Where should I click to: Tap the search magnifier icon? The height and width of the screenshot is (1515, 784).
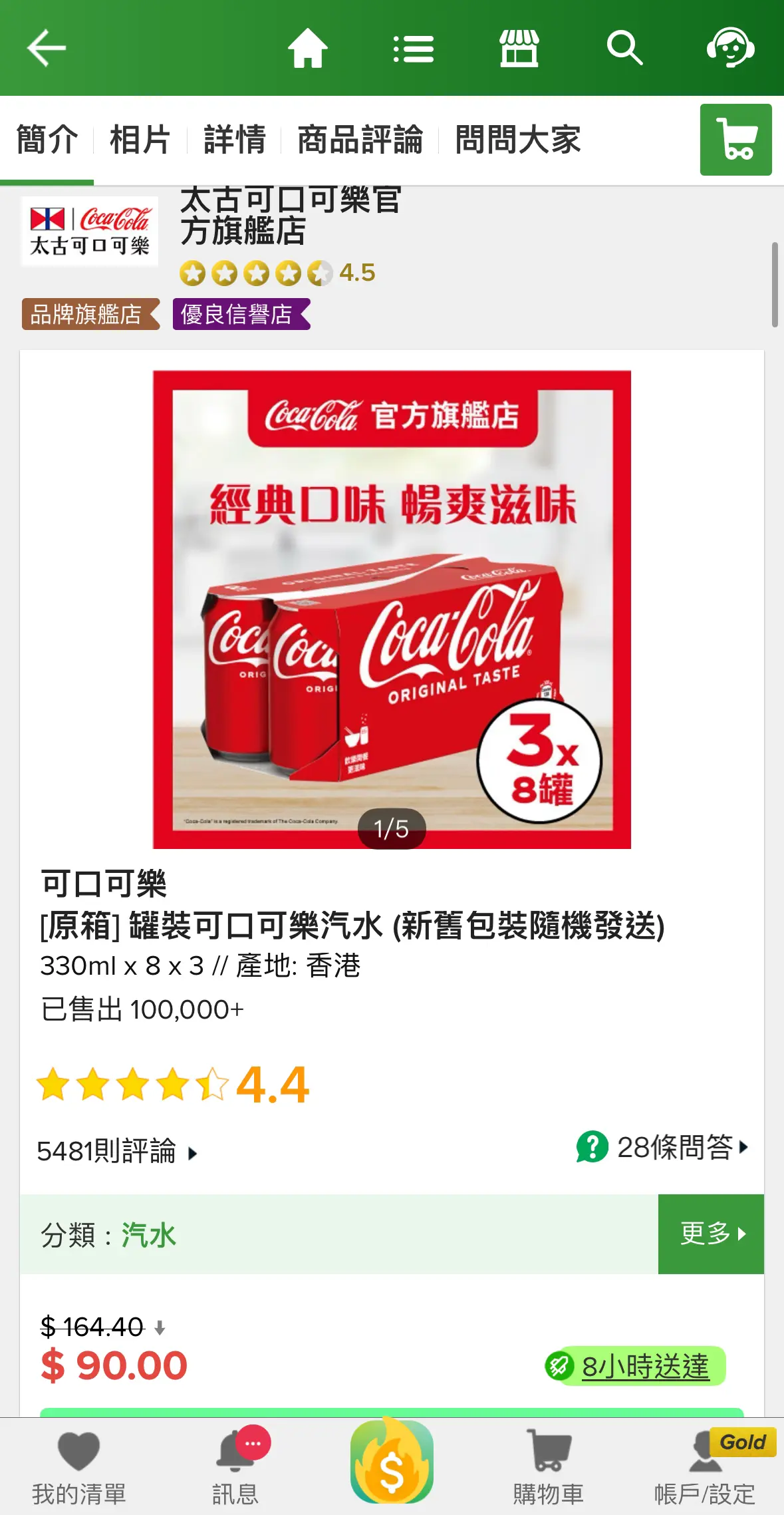624,48
